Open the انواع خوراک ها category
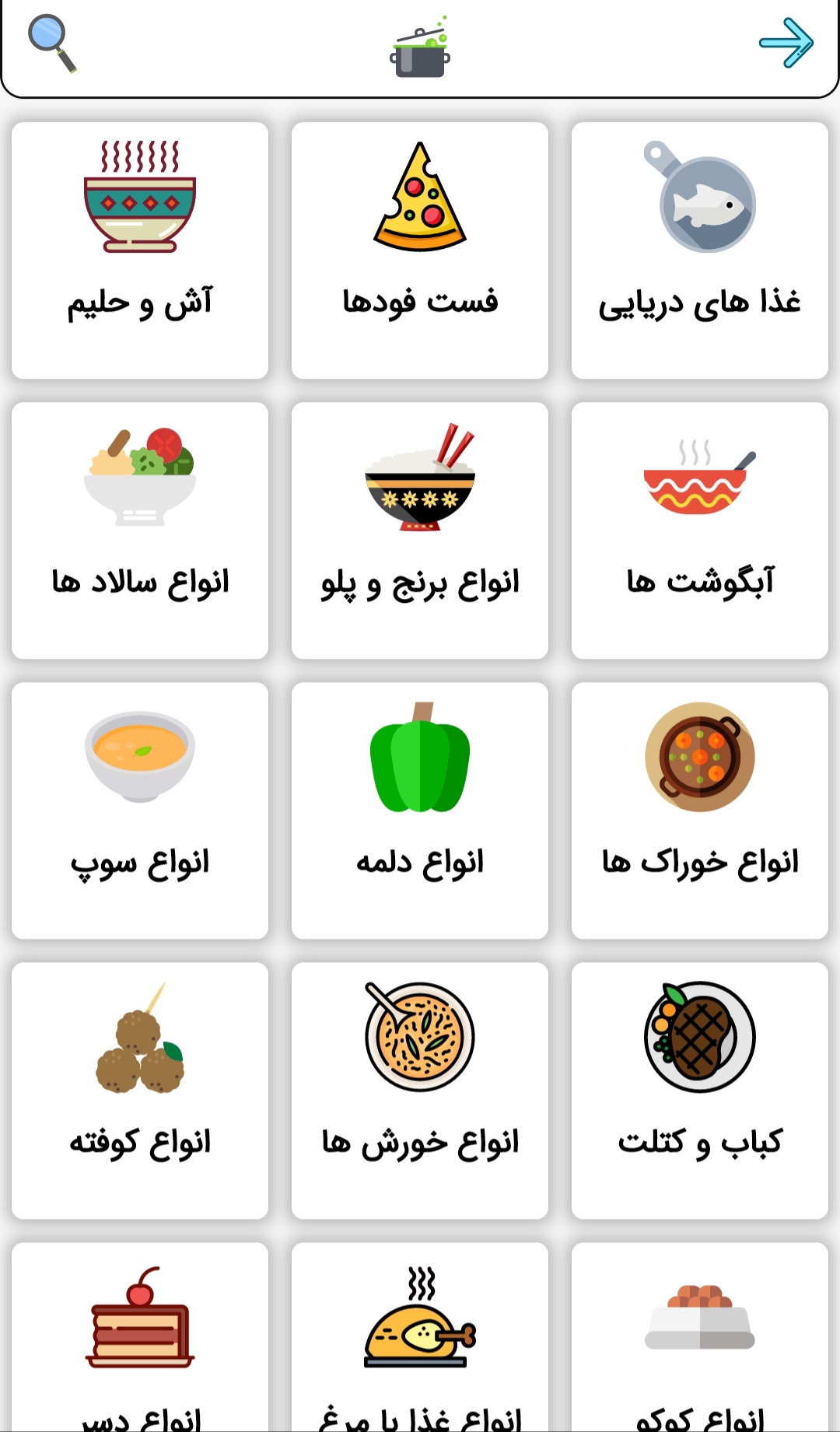 [700, 811]
